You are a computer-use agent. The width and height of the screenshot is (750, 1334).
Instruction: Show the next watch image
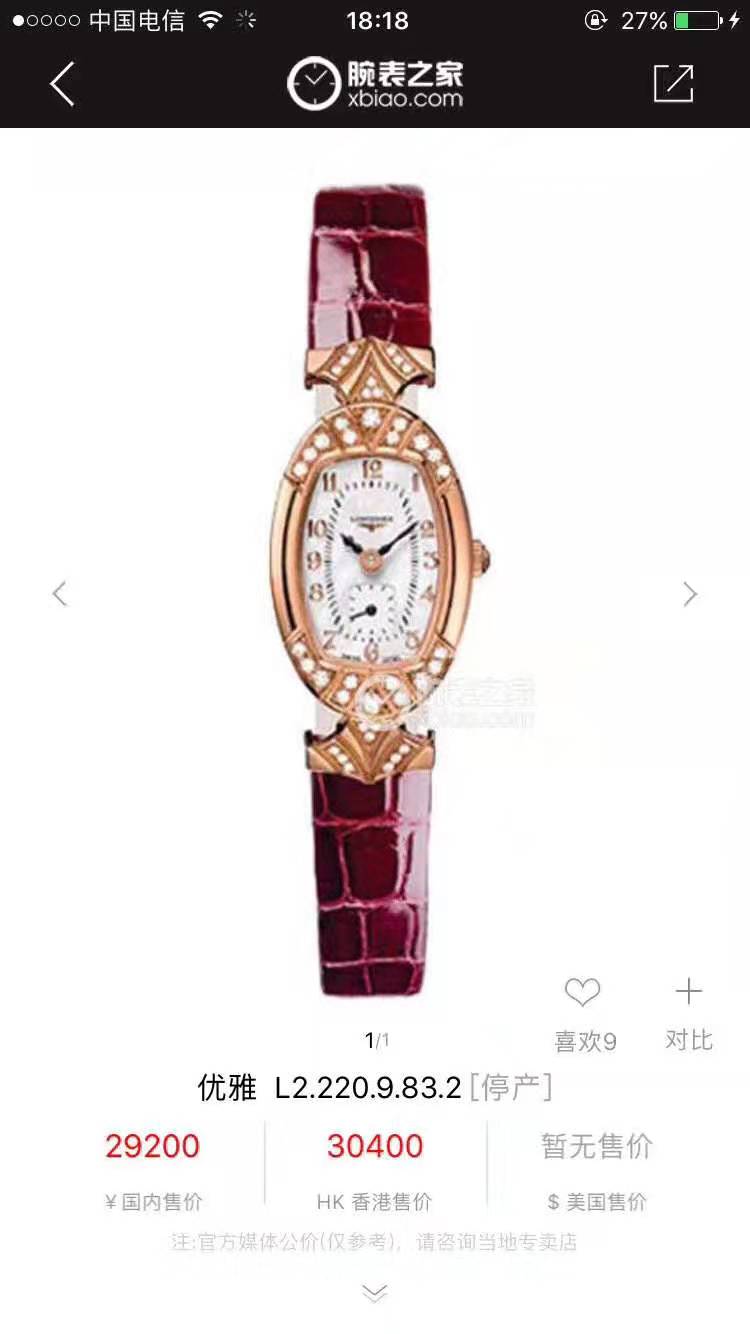690,593
